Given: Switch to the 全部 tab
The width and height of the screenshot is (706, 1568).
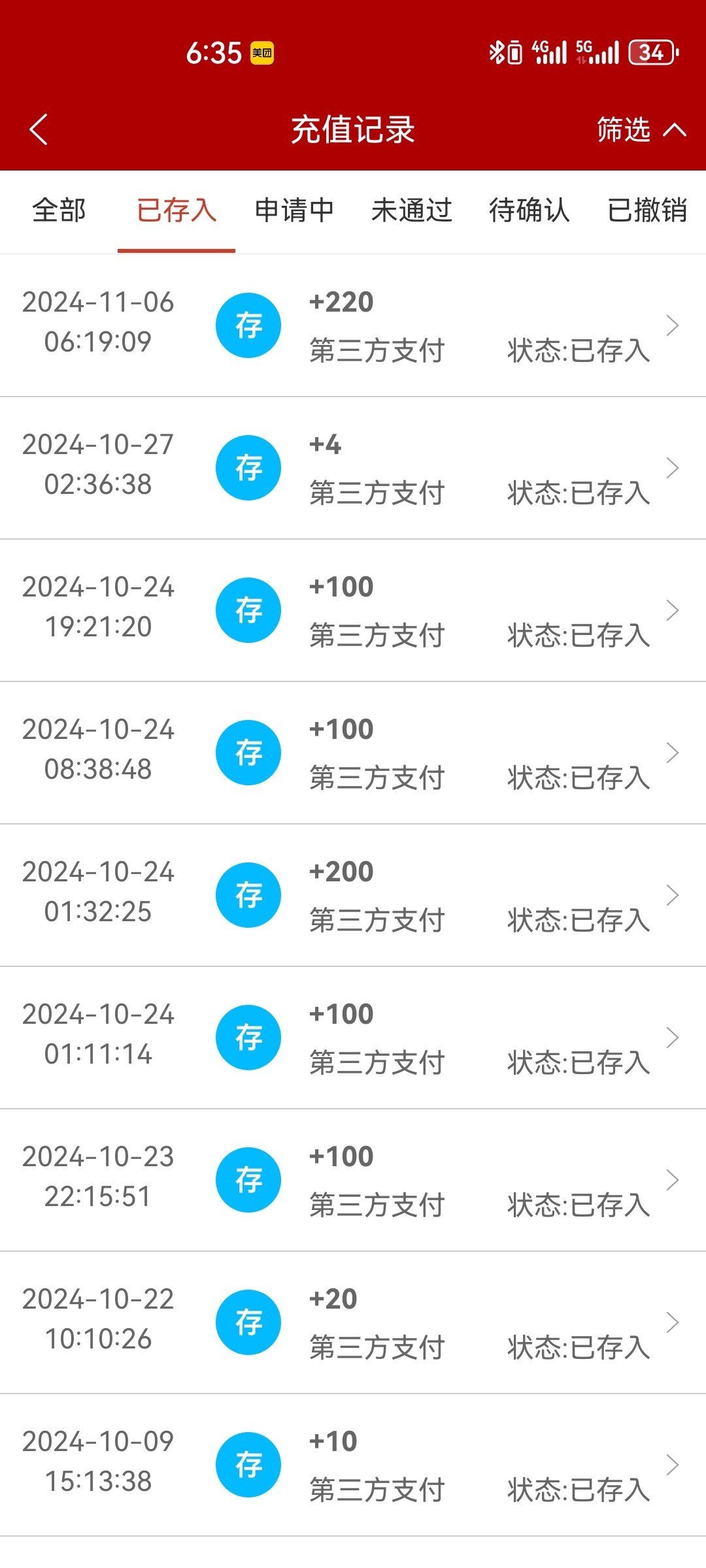Looking at the screenshot, I should (58, 210).
